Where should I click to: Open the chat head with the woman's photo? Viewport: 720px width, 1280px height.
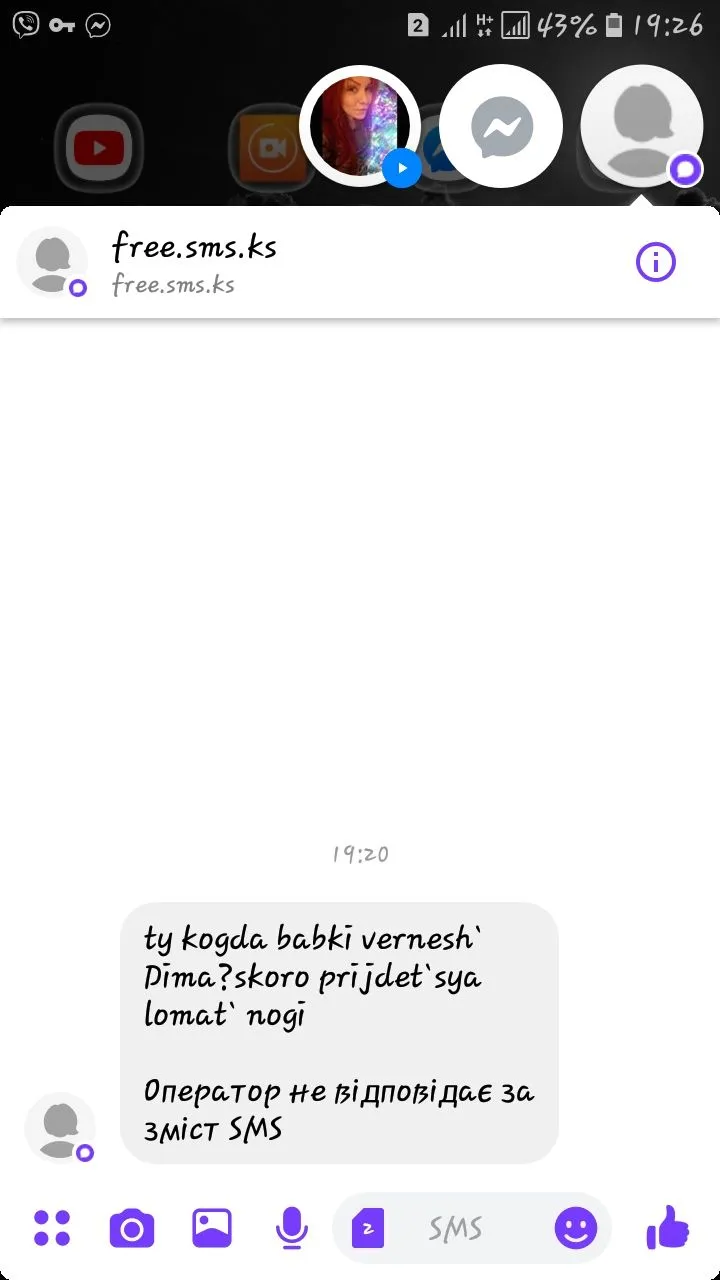pos(359,126)
